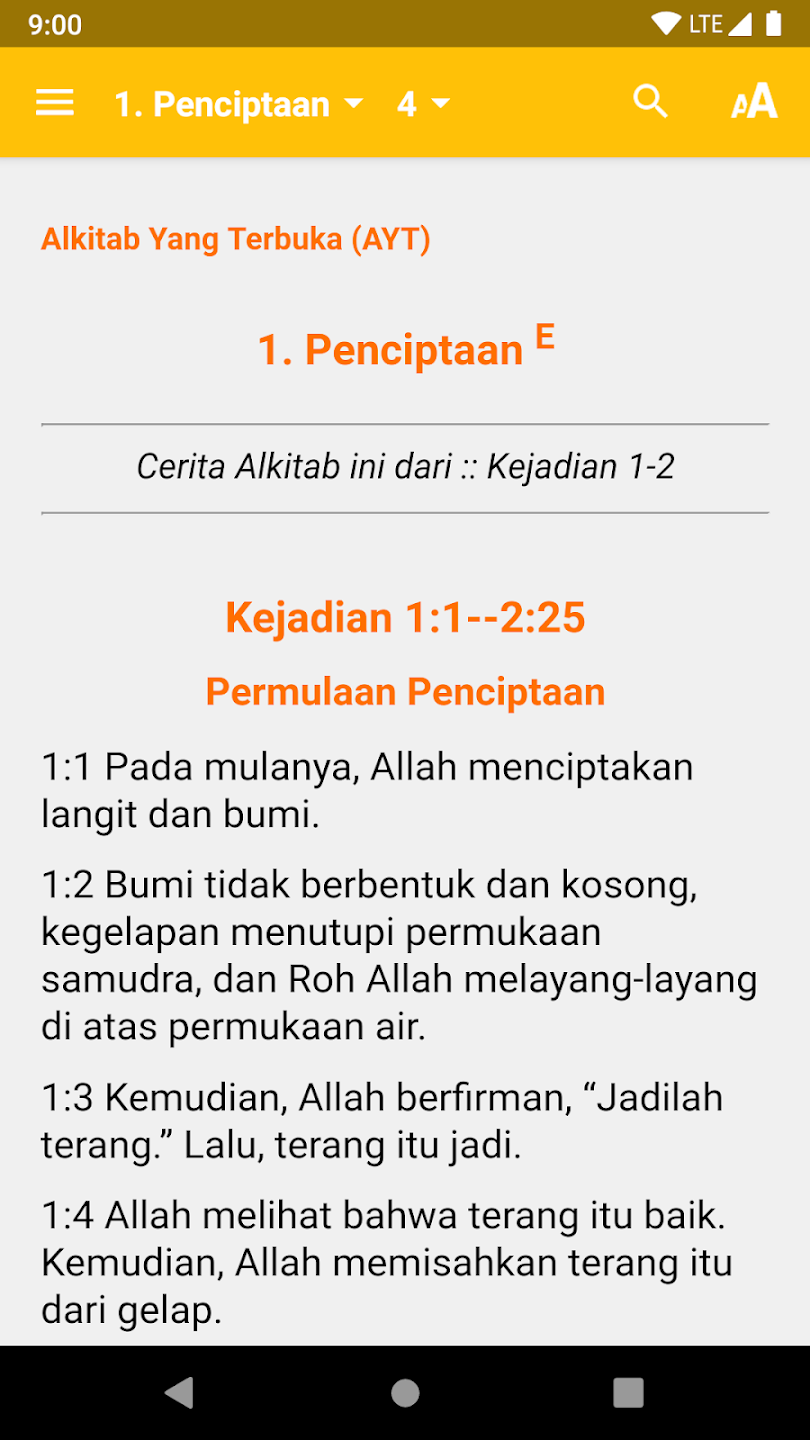Viewport: 810px width, 1440px height.
Task: Open the hamburger navigation drawer
Action: pyautogui.click(x=55, y=103)
